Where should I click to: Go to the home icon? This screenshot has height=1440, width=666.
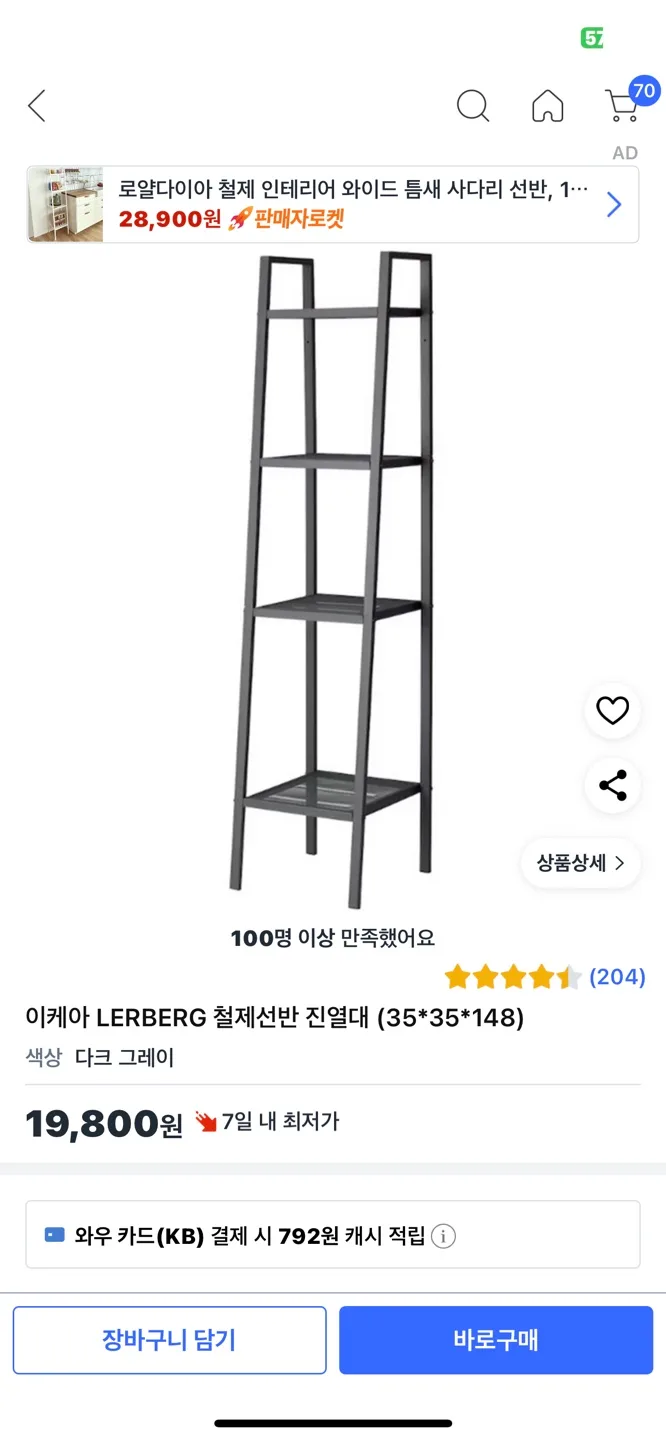tap(547, 106)
